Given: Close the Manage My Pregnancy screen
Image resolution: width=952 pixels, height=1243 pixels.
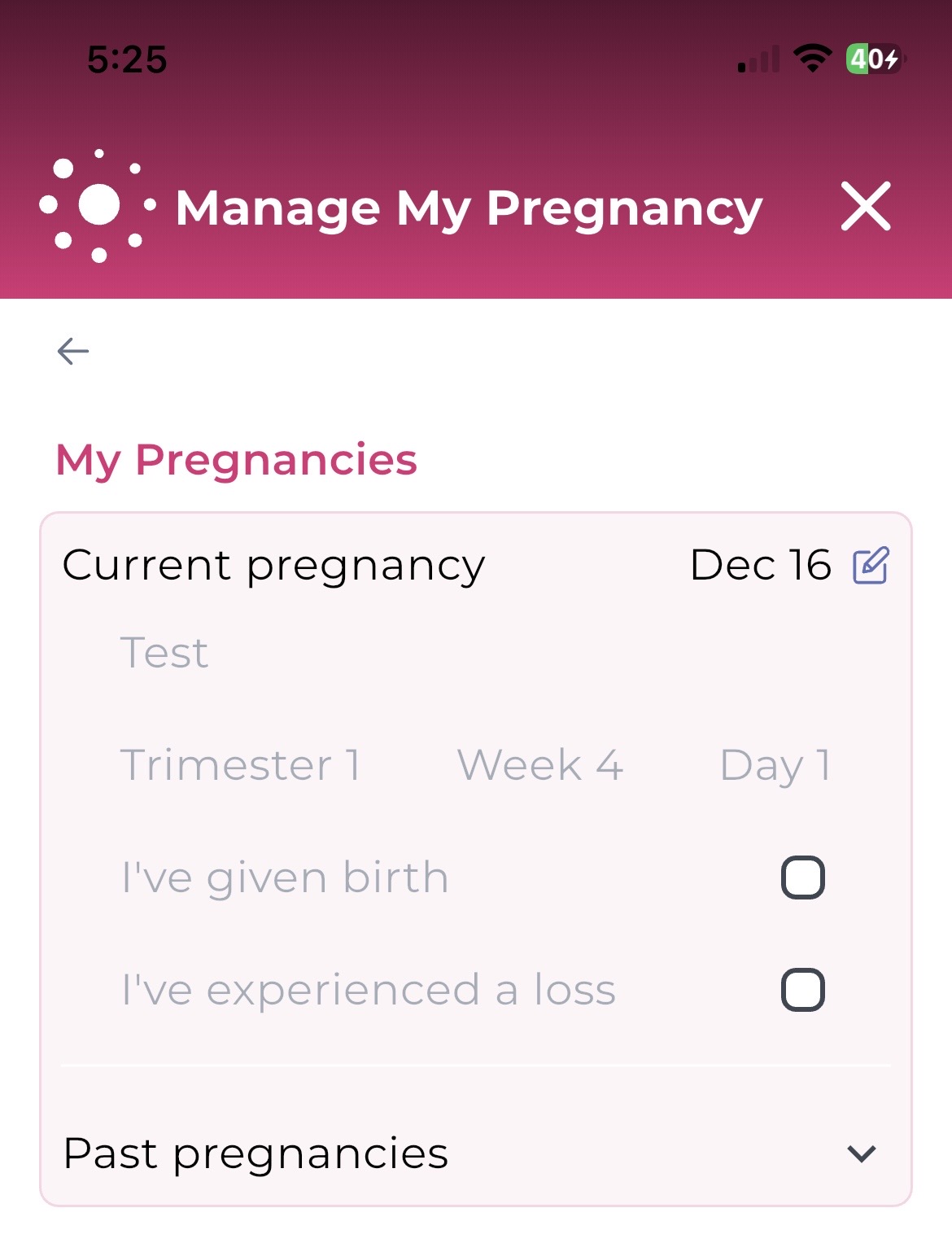Looking at the screenshot, I should point(866,207).
